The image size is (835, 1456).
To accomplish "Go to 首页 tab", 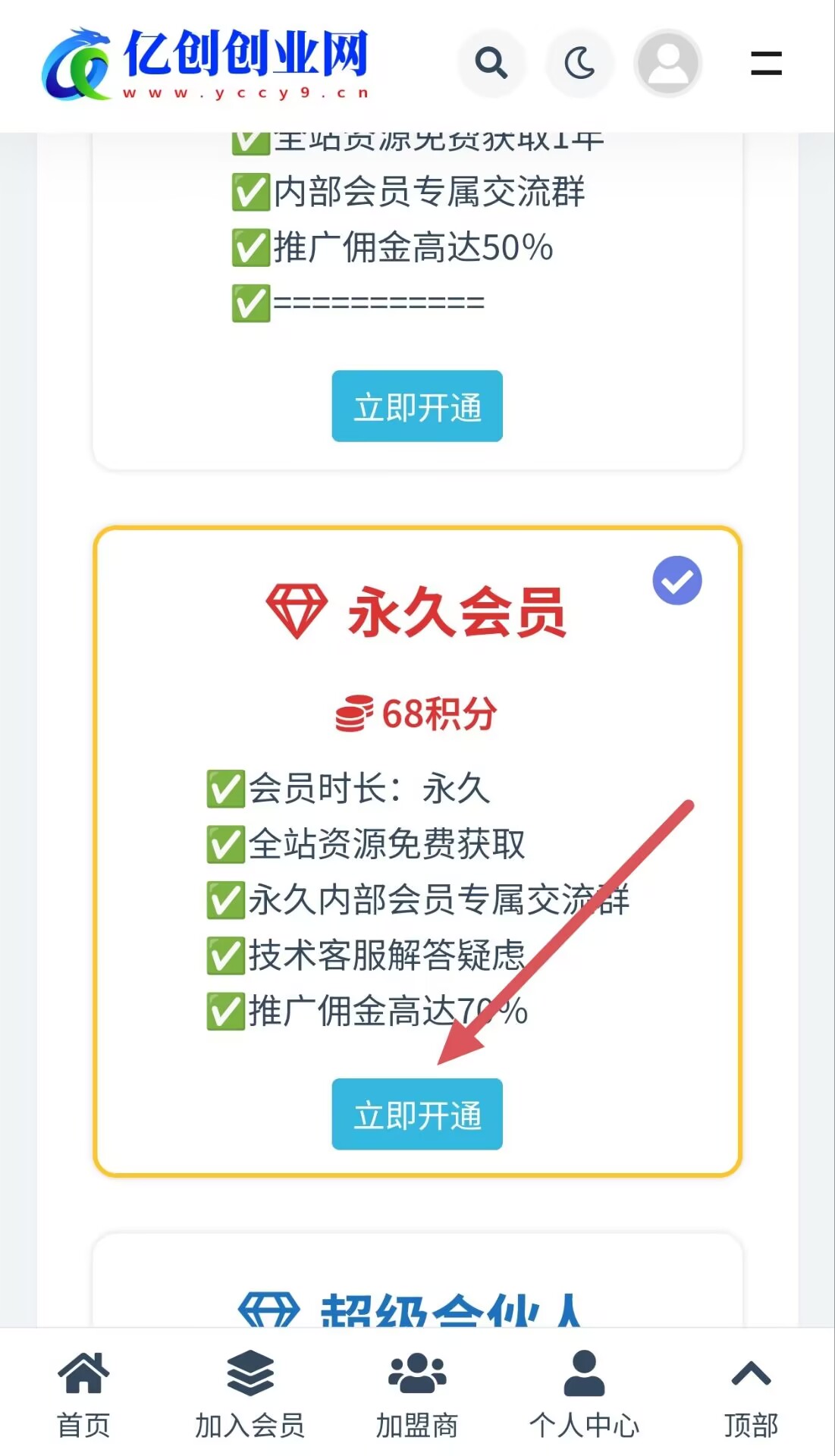I will pos(83,1394).
